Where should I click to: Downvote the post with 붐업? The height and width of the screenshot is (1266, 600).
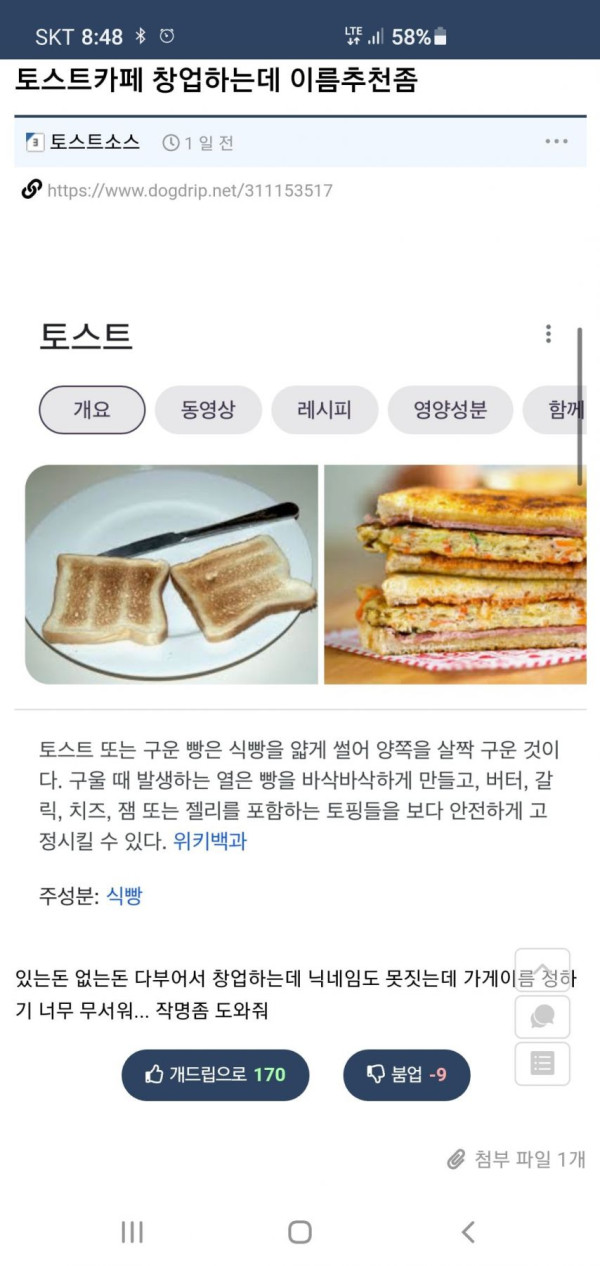[x=406, y=1075]
